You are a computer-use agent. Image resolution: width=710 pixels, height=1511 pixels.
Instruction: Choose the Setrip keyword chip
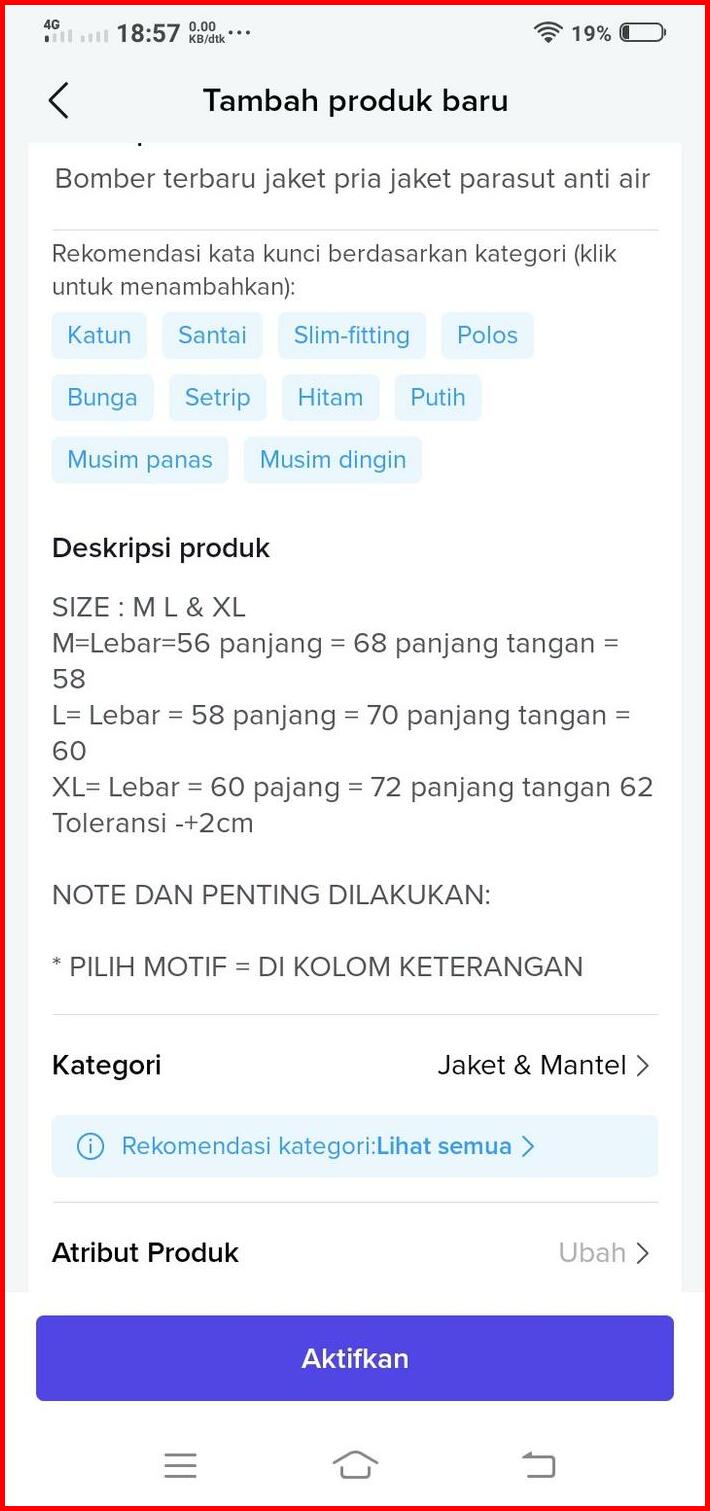pyautogui.click(x=217, y=398)
